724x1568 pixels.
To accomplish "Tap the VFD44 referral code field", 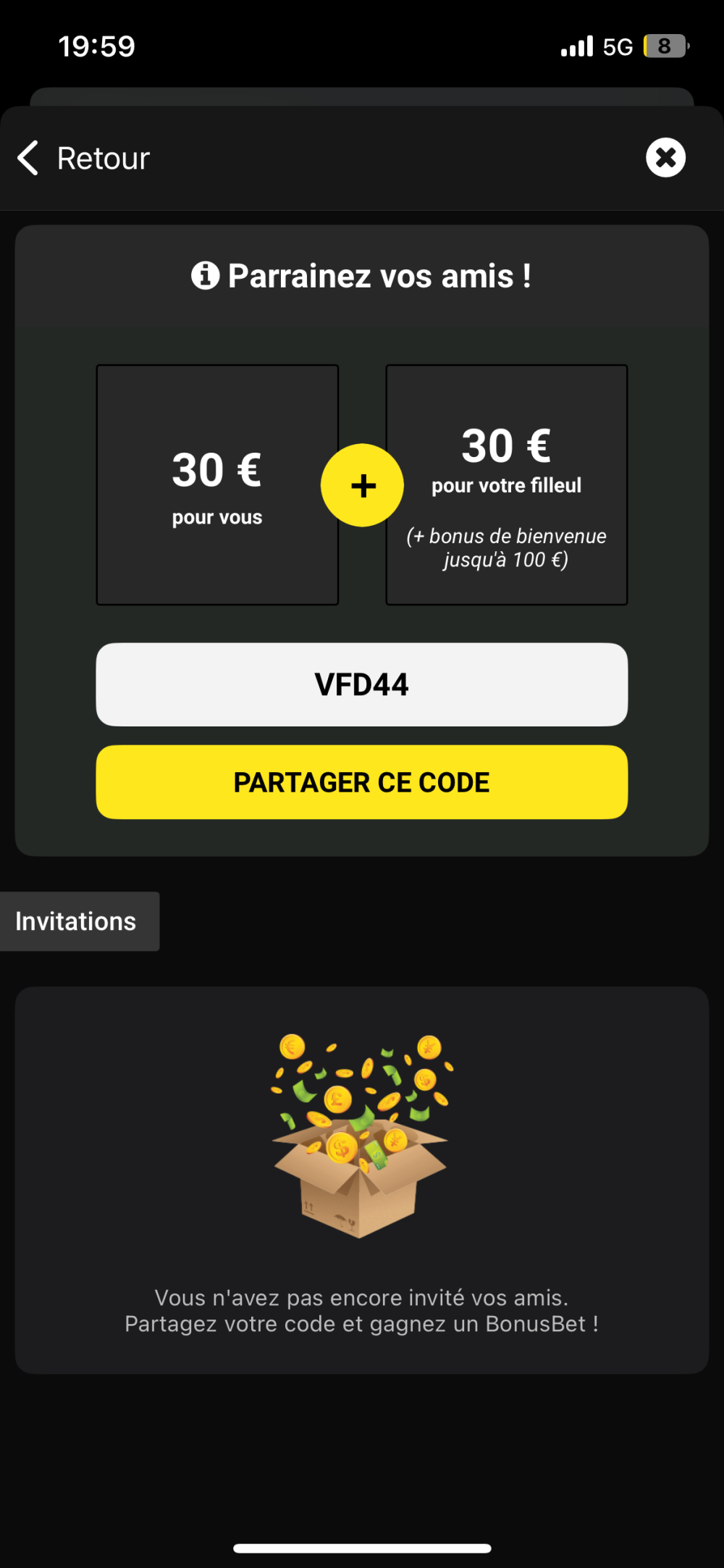I will click(x=362, y=684).
